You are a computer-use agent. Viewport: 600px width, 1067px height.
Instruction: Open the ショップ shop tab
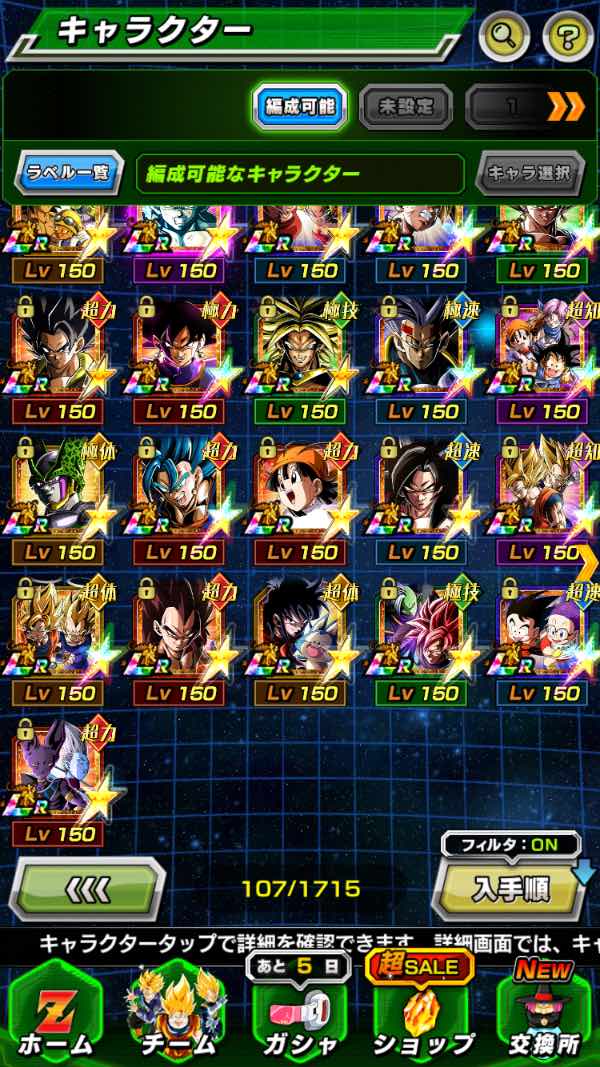tap(422, 1012)
